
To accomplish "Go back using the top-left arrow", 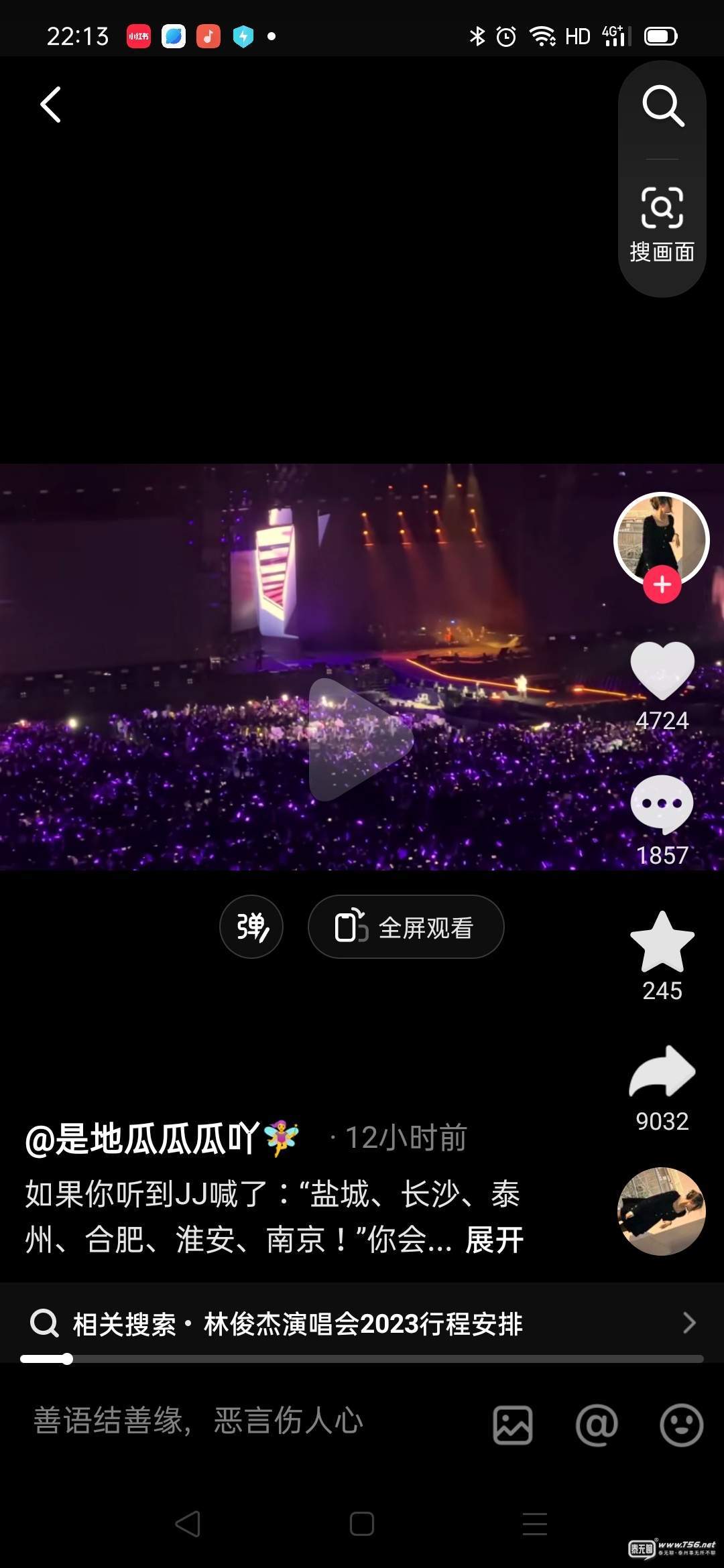I will pyautogui.click(x=51, y=105).
